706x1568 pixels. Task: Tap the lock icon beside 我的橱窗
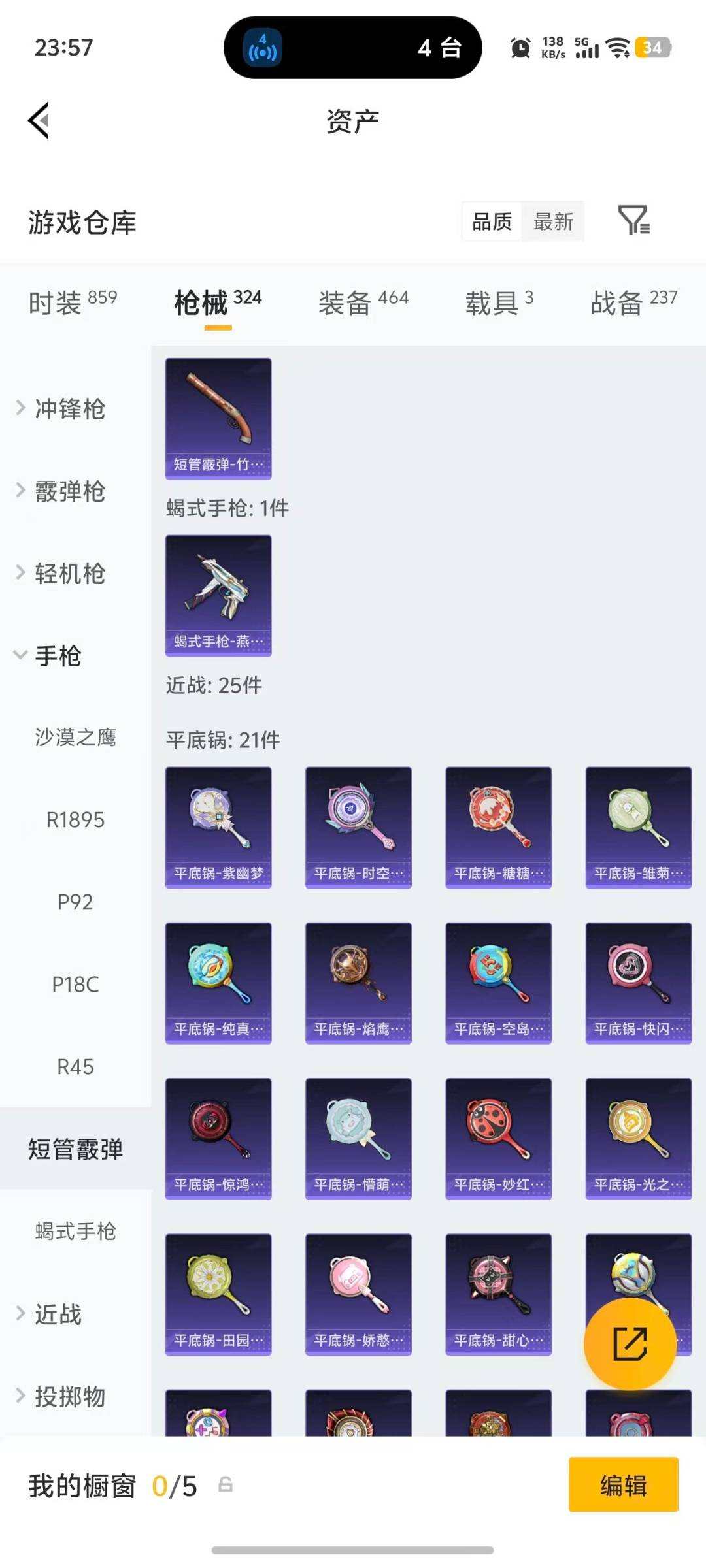click(x=226, y=1484)
